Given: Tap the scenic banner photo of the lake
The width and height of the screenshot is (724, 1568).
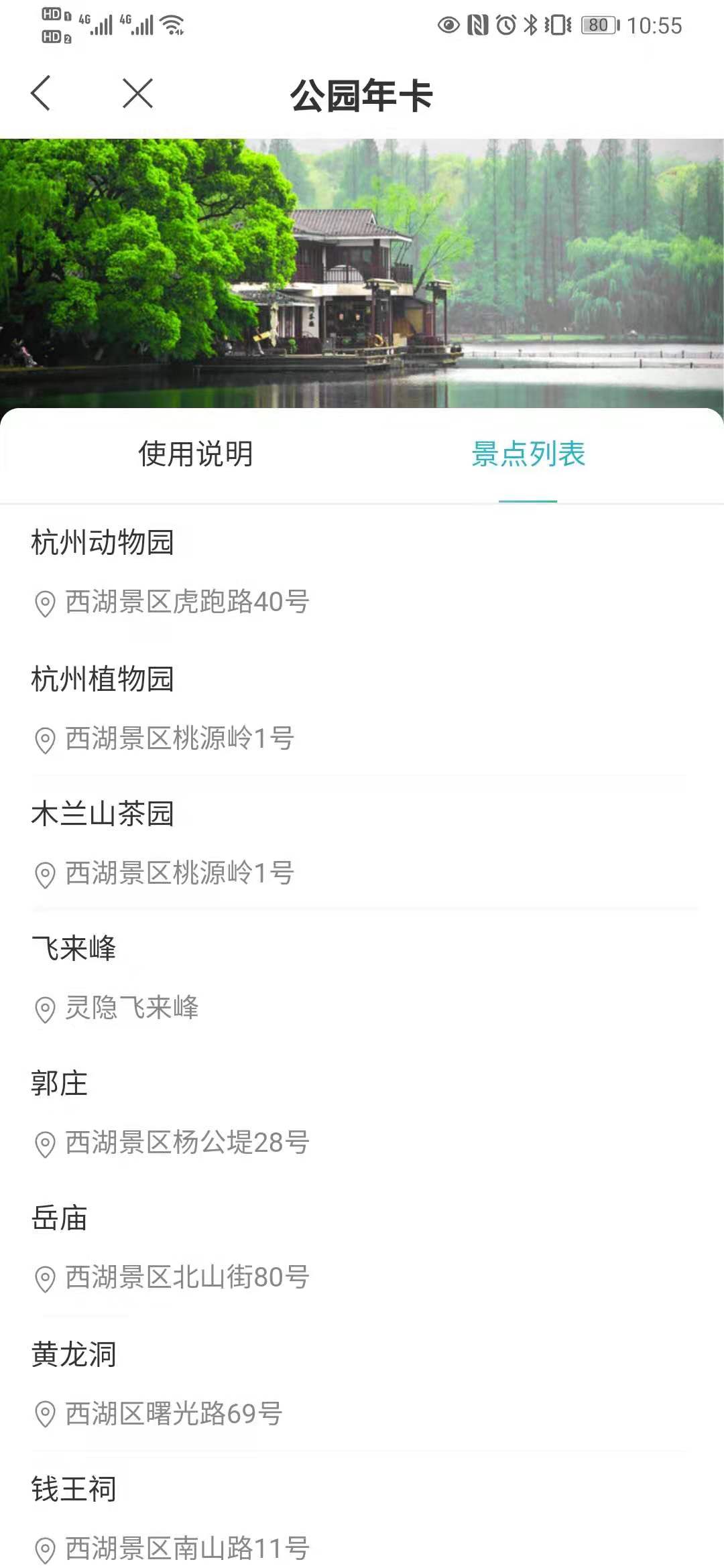Looking at the screenshot, I should (x=362, y=268).
